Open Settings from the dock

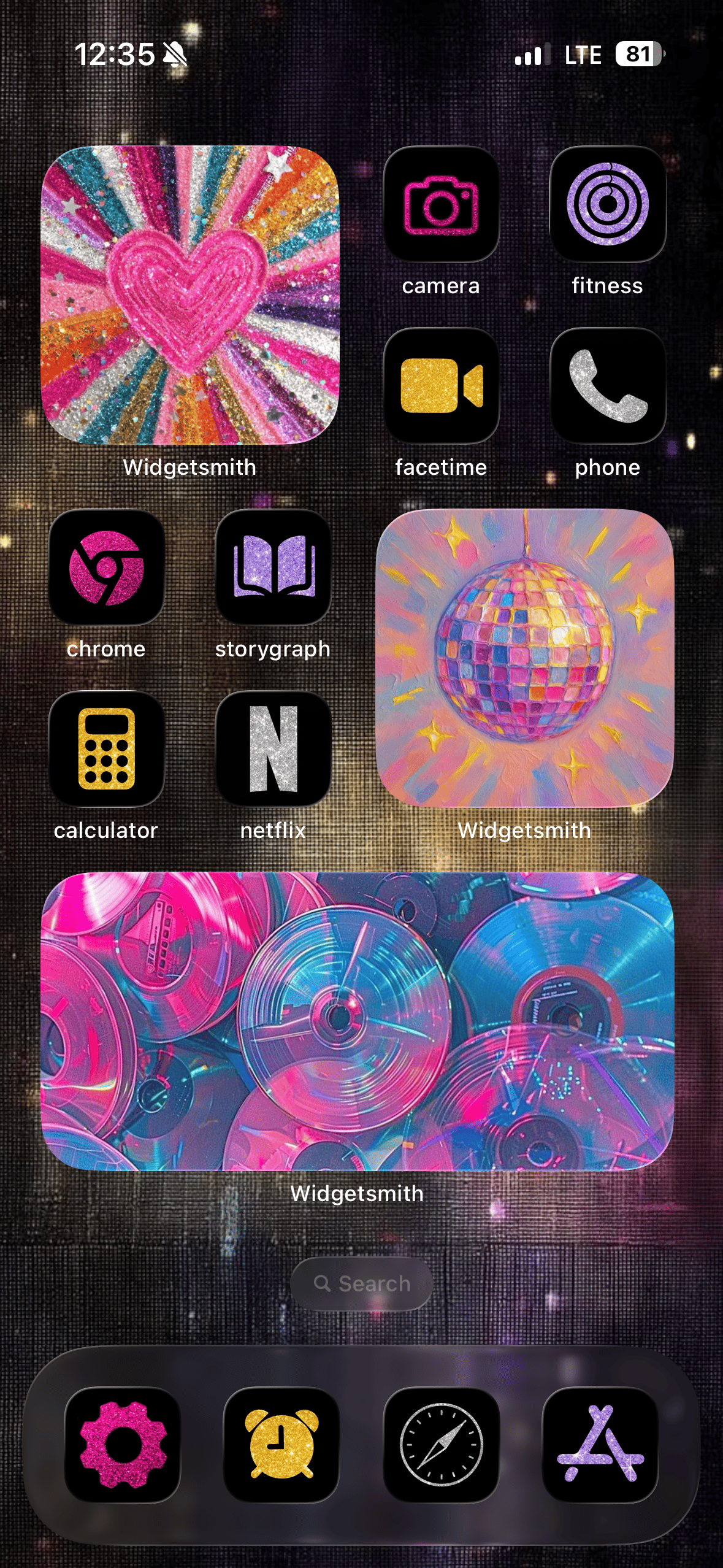[x=123, y=1445]
